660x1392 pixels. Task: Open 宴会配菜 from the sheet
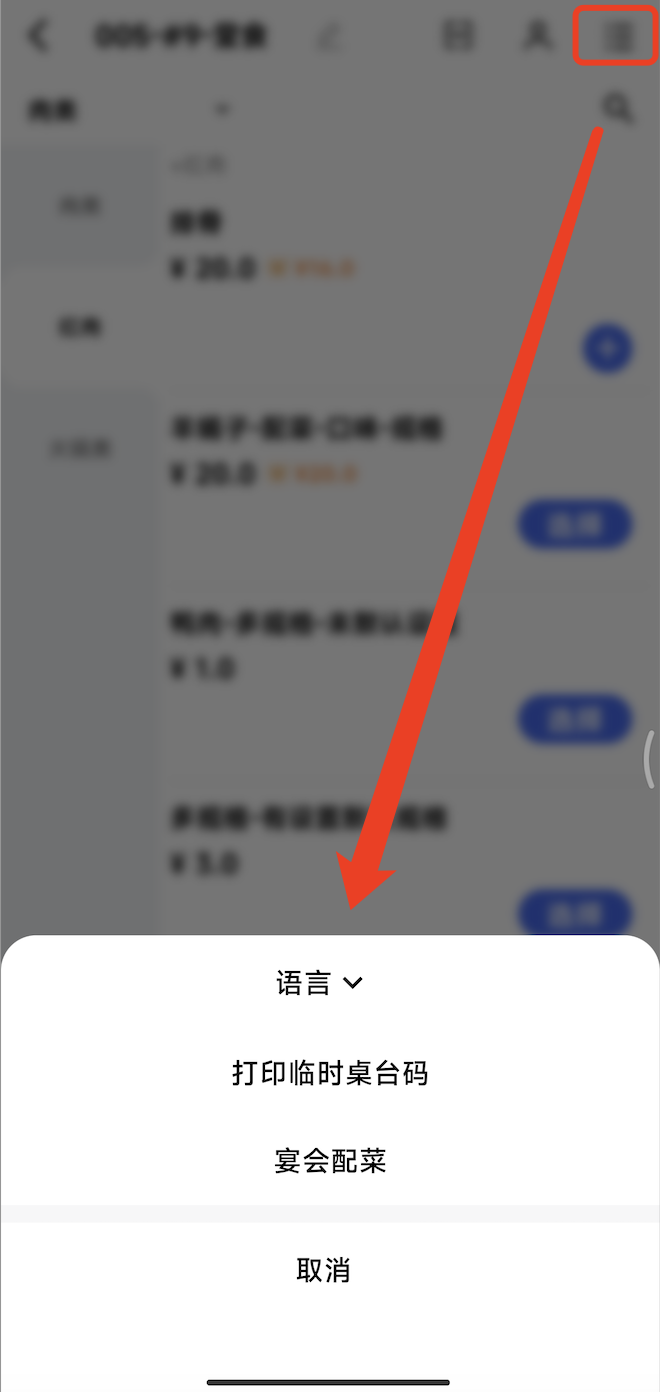click(x=330, y=1161)
